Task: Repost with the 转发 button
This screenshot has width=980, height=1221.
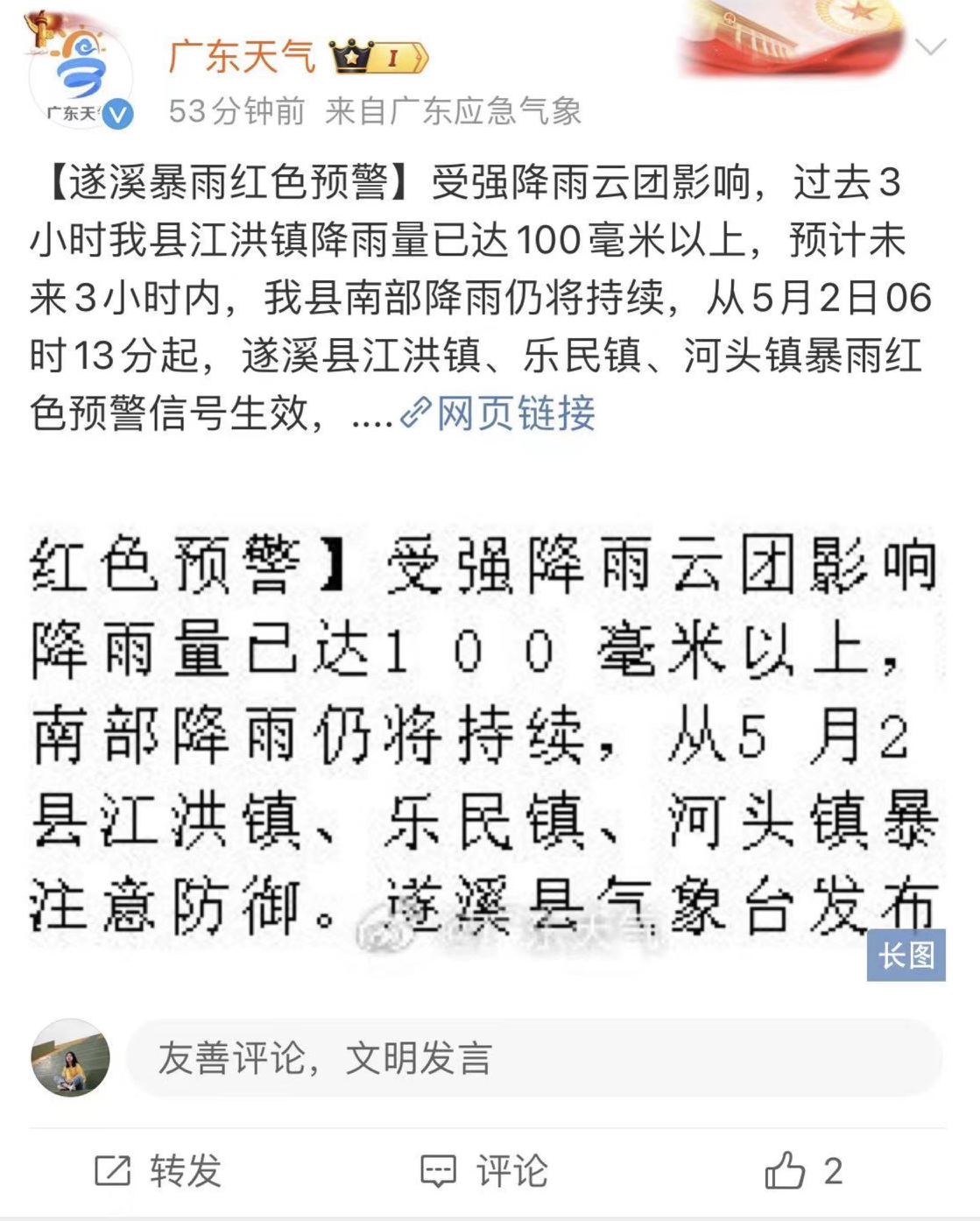Action: click(x=159, y=1171)
